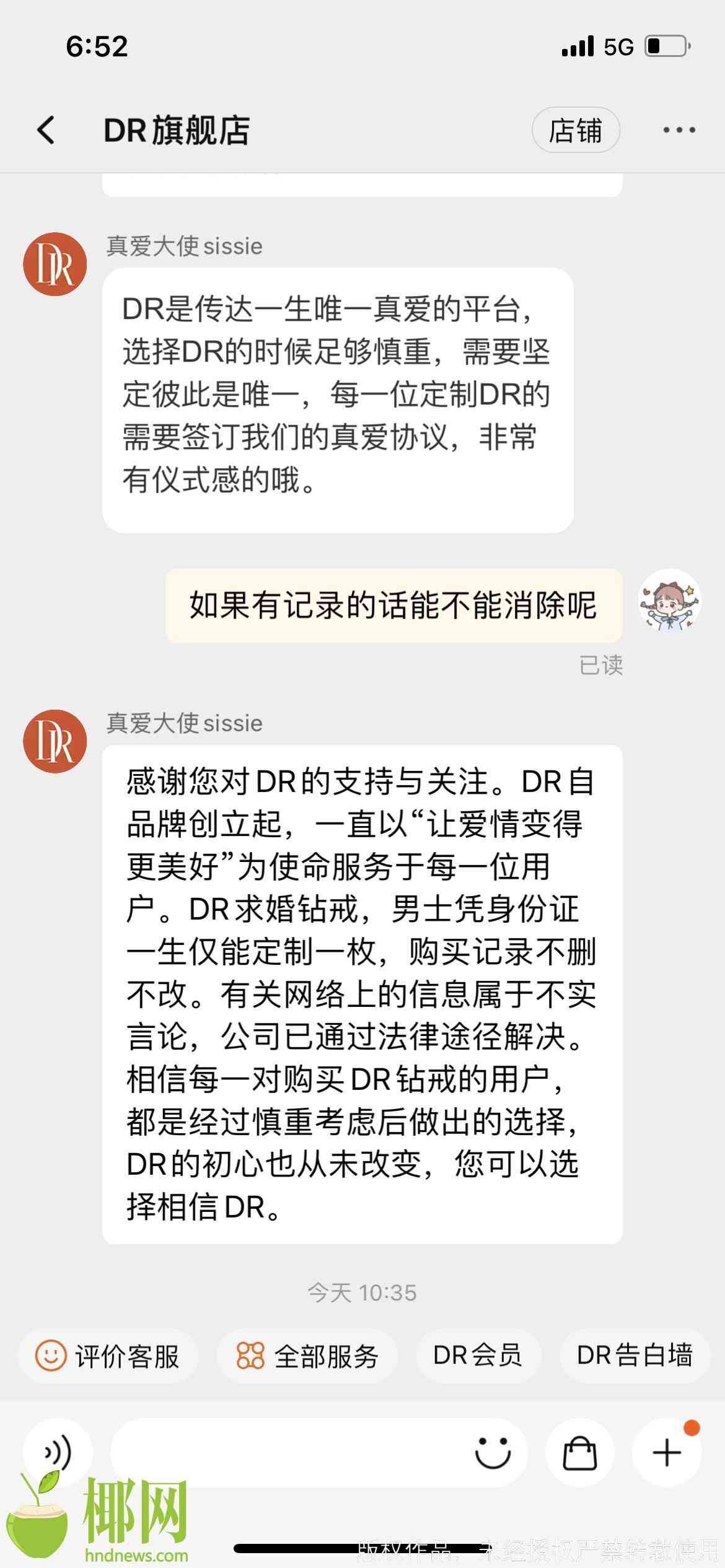The image size is (725, 1568).
Task: Go back from the DR旗舰店 chat
Action: [x=46, y=130]
